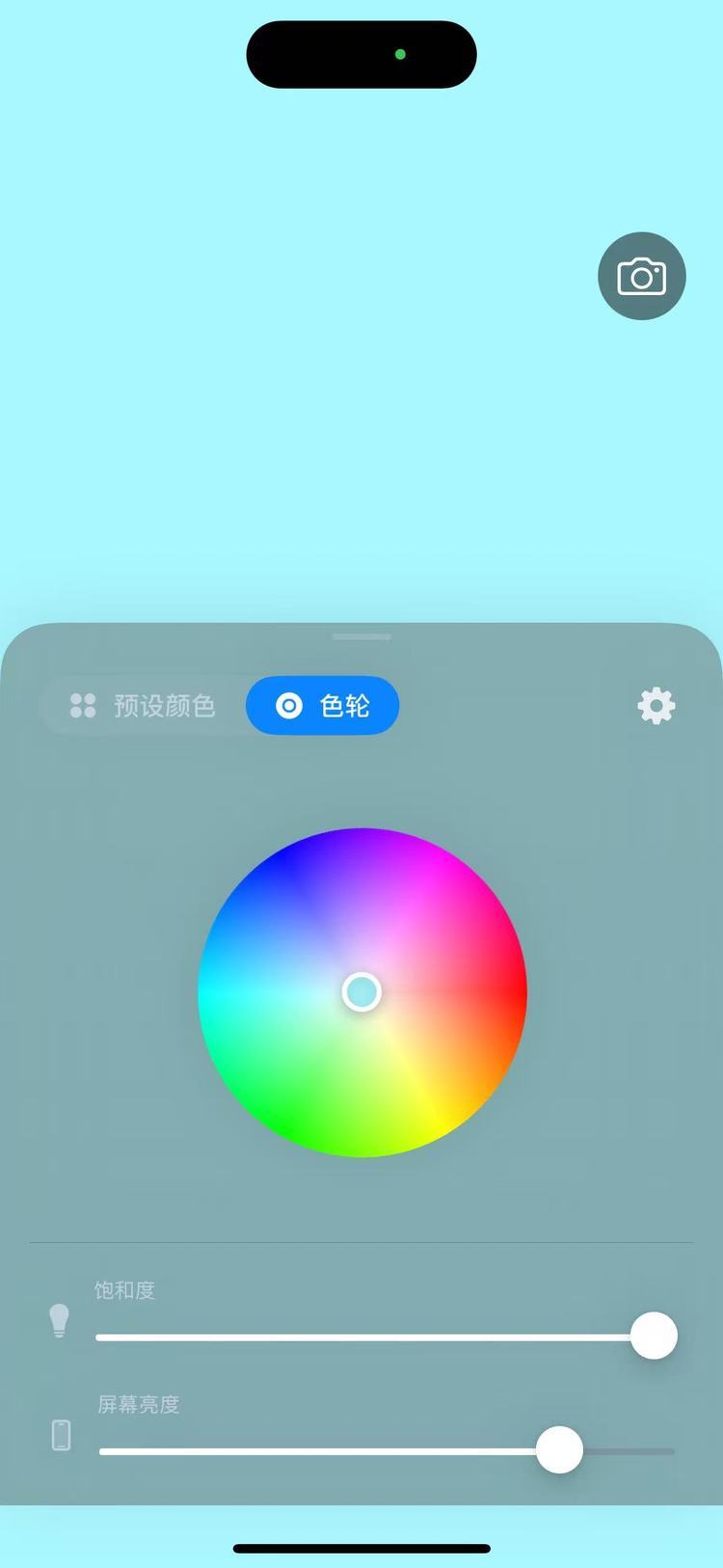723x1568 pixels.
Task: Open the settings gear
Action: tap(656, 706)
